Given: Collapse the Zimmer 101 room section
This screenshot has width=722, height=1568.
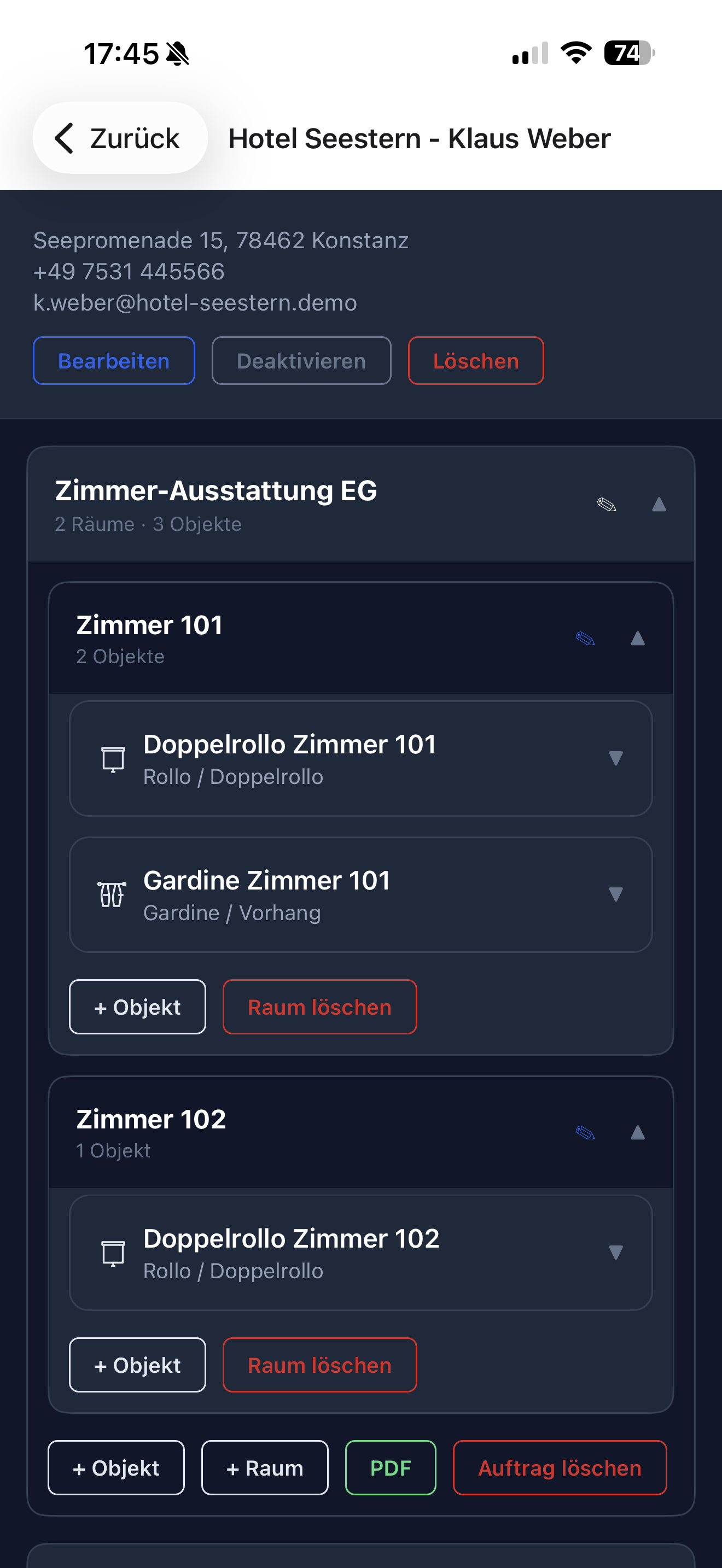Looking at the screenshot, I should pos(638,639).
